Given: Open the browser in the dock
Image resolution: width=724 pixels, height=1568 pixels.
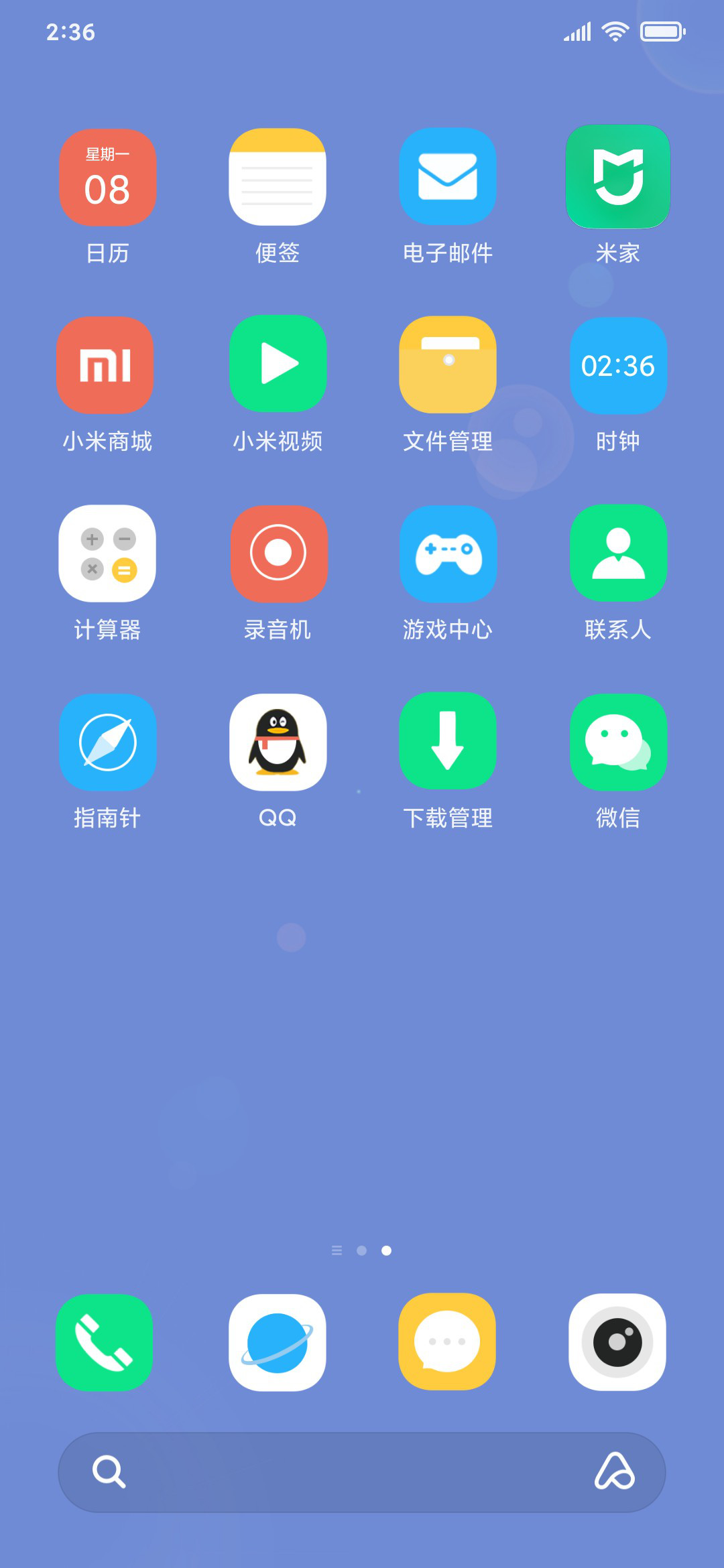Looking at the screenshot, I should (x=278, y=1343).
